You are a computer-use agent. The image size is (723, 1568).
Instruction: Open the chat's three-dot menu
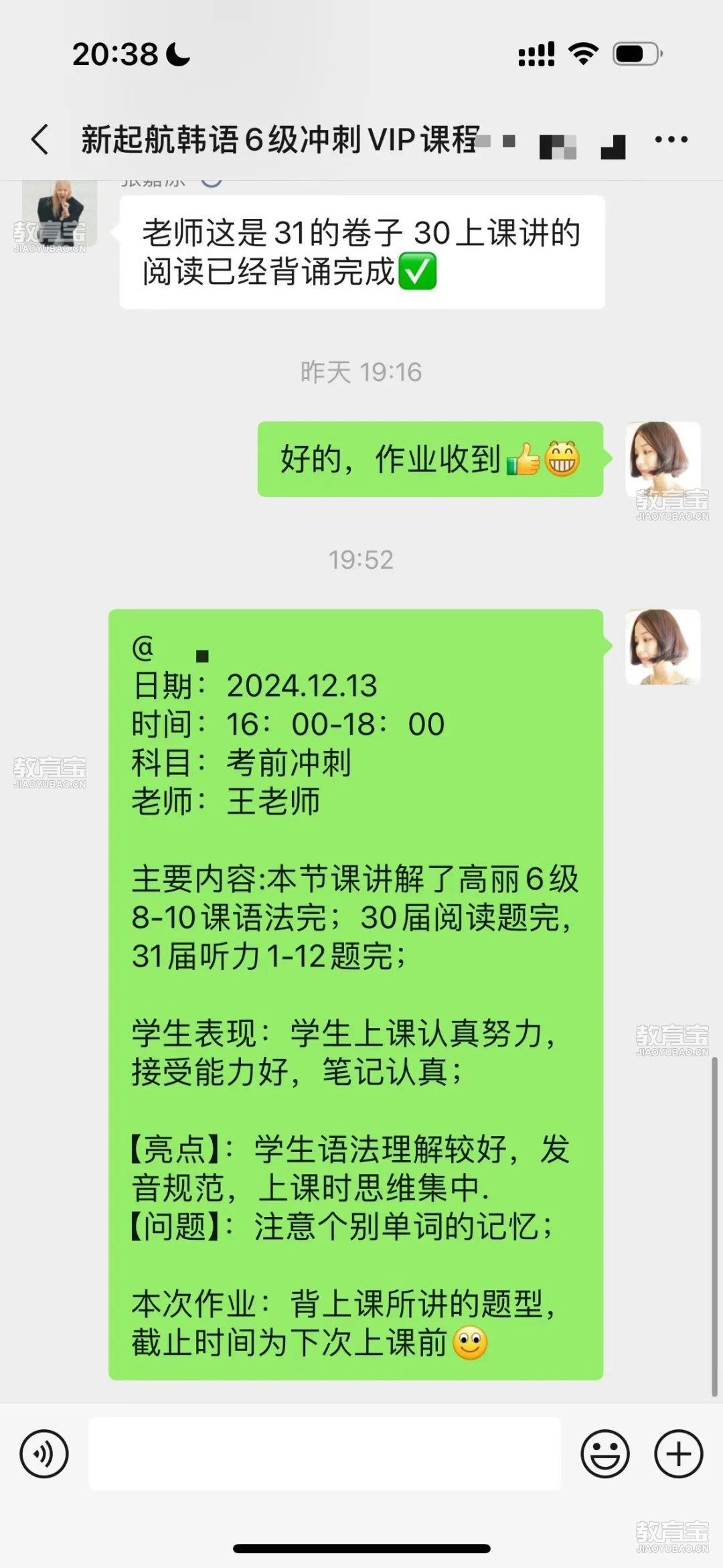tap(671, 139)
